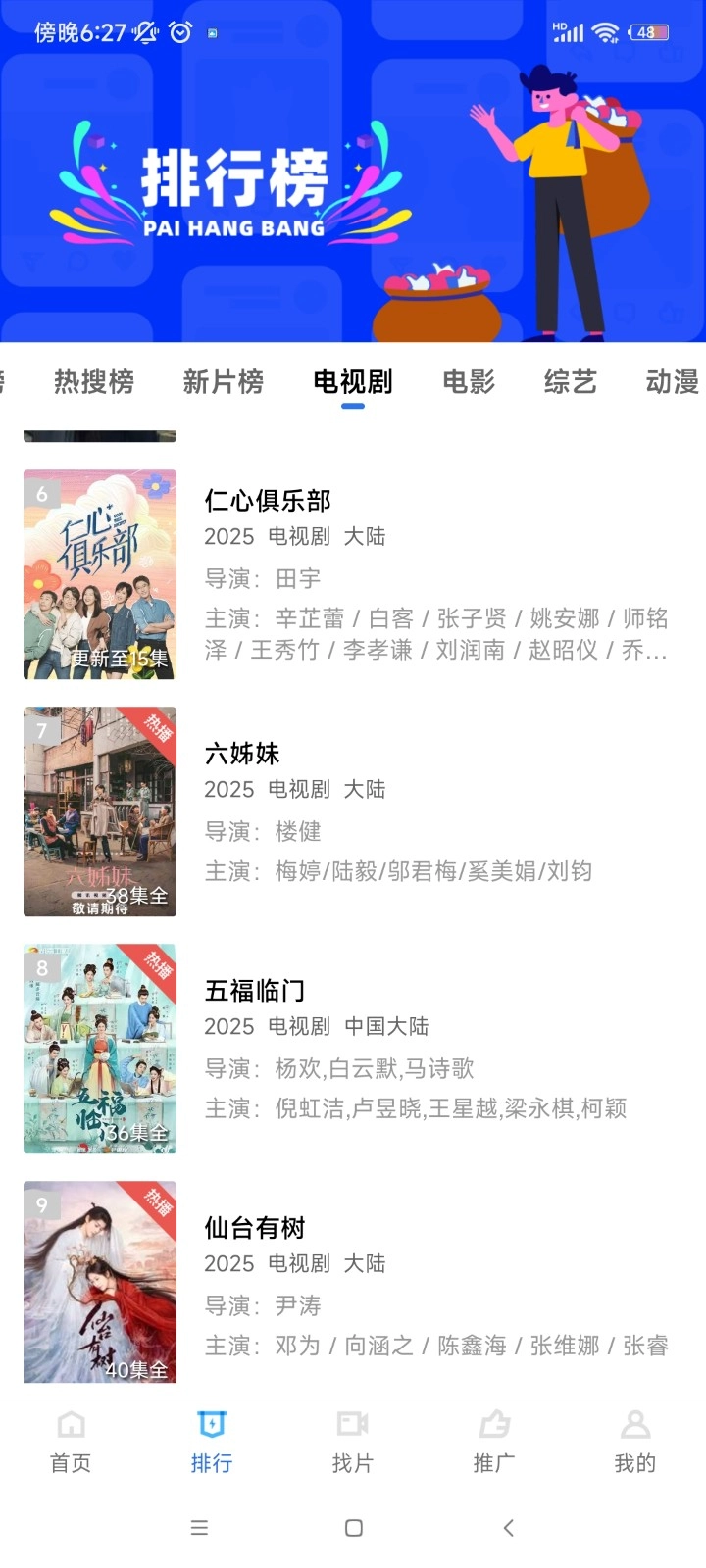Screen dimensions: 706x1568
Task: Open the 热搜榜 hot search ranking tab
Action: [94, 382]
